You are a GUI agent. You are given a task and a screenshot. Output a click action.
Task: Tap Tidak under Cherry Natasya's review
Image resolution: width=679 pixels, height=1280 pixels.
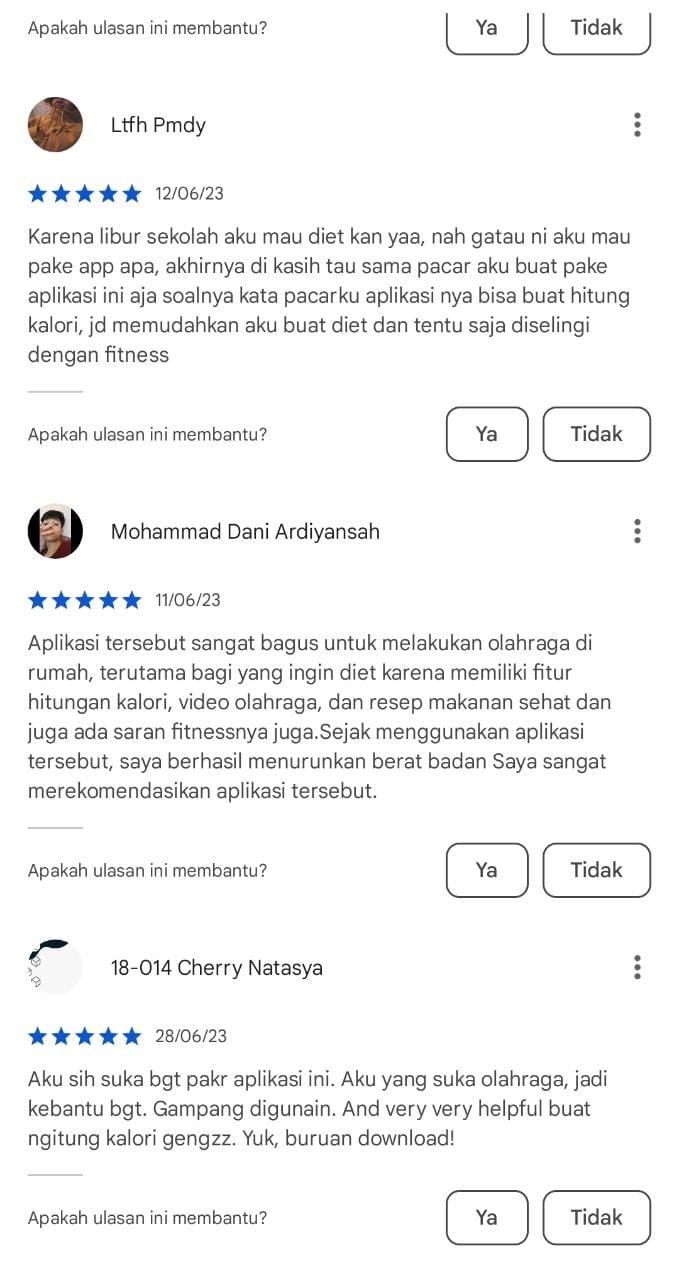(x=596, y=1217)
